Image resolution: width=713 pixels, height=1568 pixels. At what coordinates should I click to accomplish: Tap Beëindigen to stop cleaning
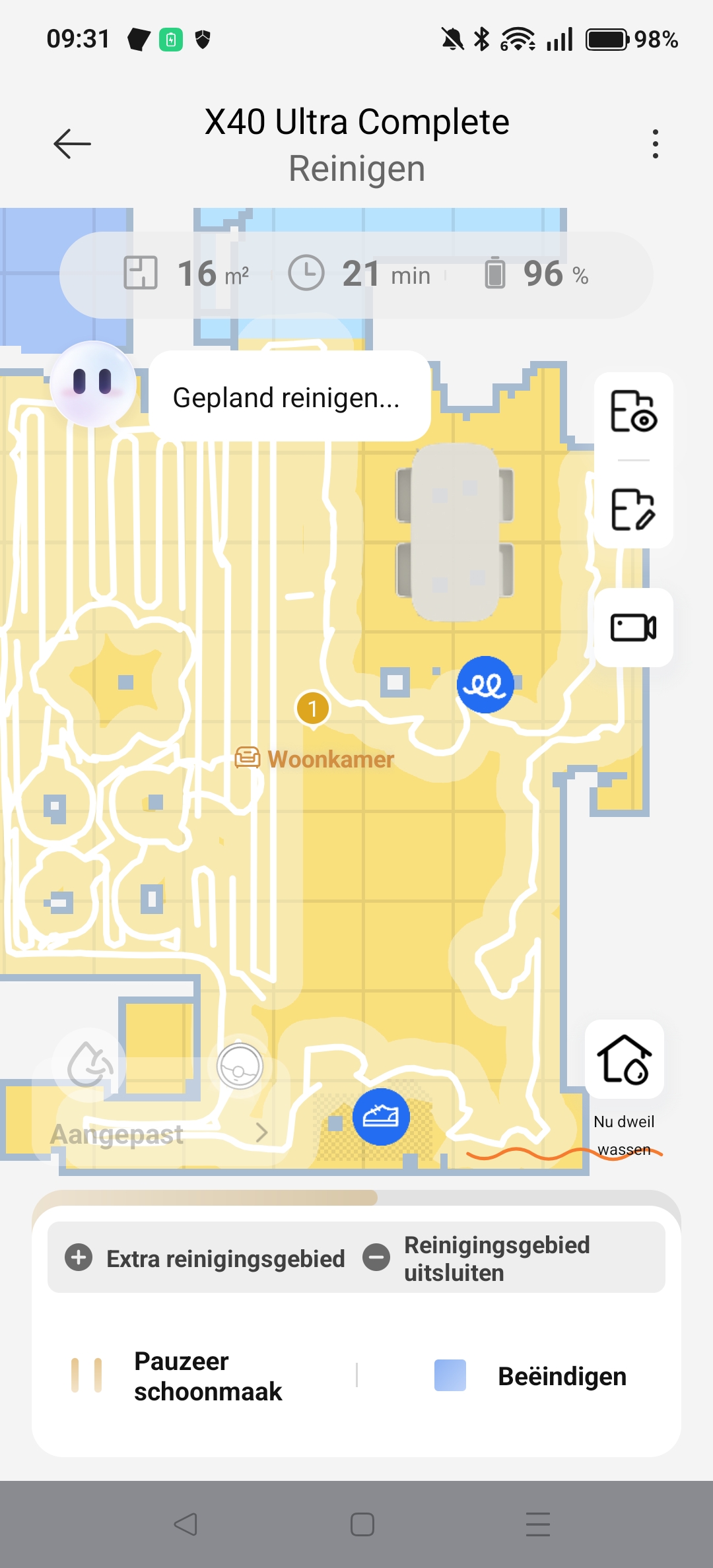tap(531, 1376)
